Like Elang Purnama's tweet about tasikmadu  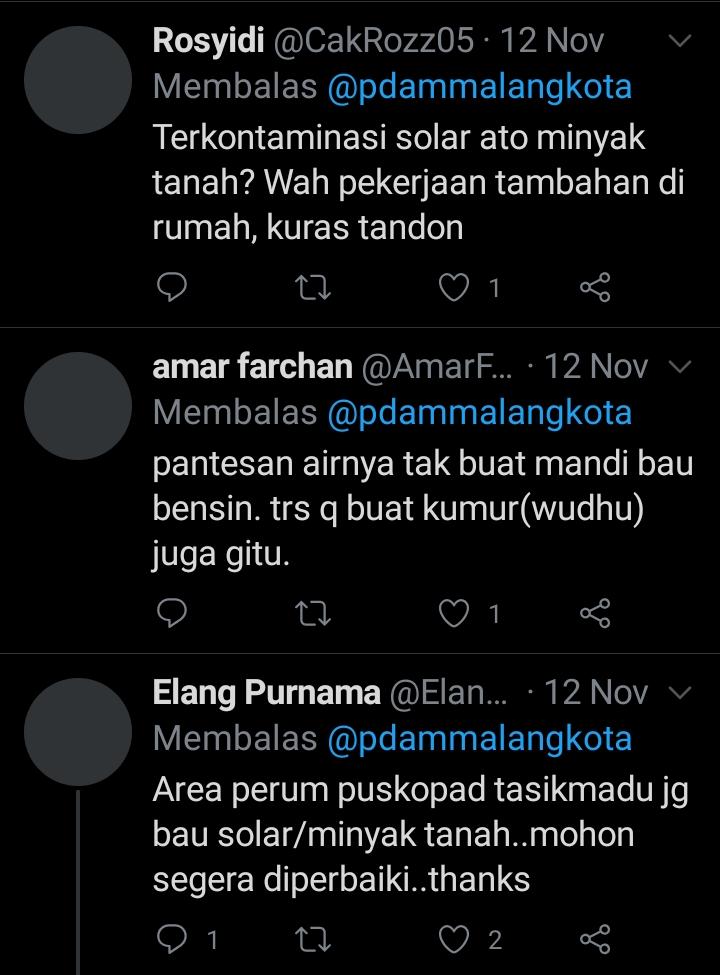[456, 938]
